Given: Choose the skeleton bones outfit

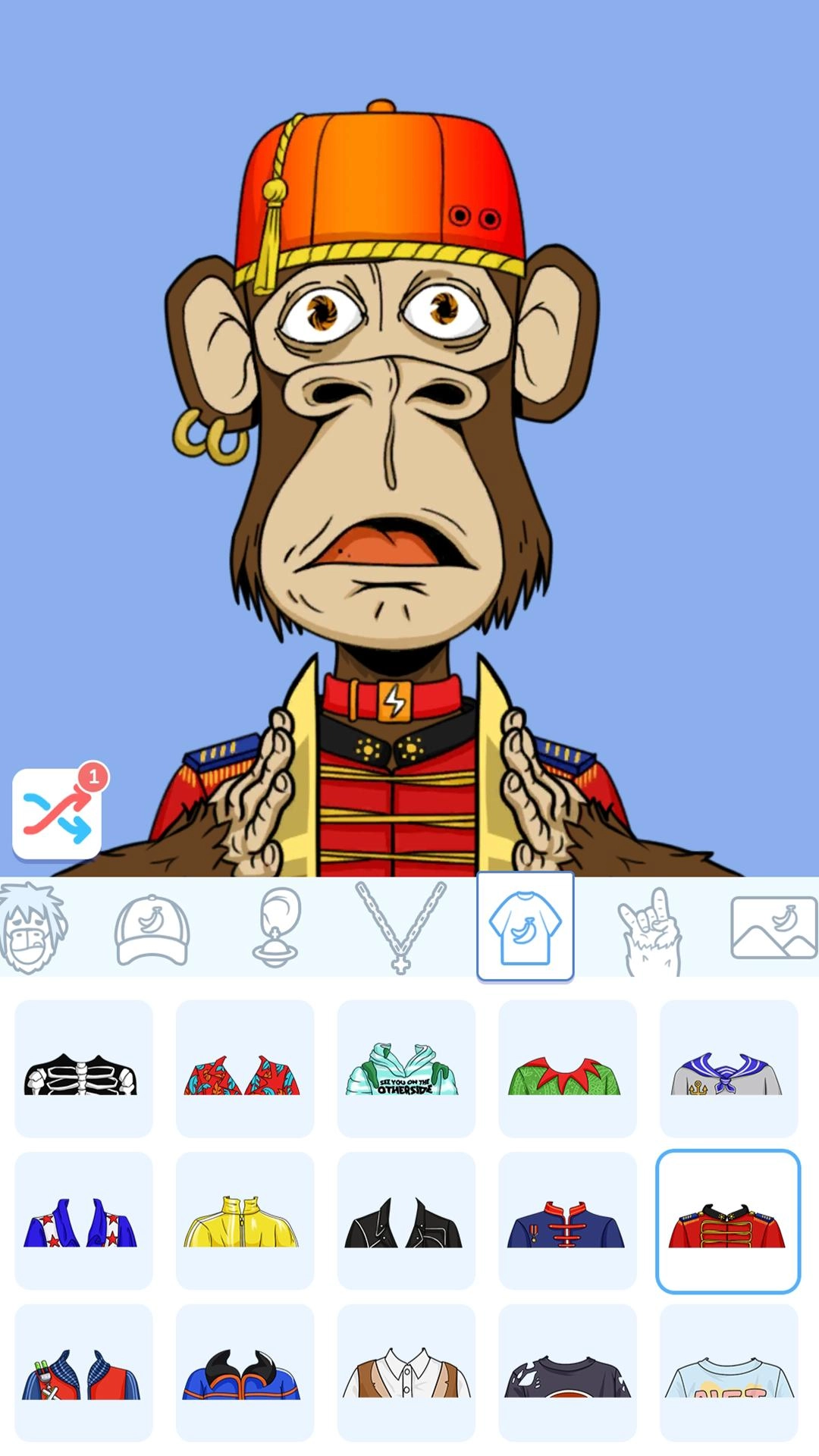Looking at the screenshot, I should click(x=83, y=1068).
